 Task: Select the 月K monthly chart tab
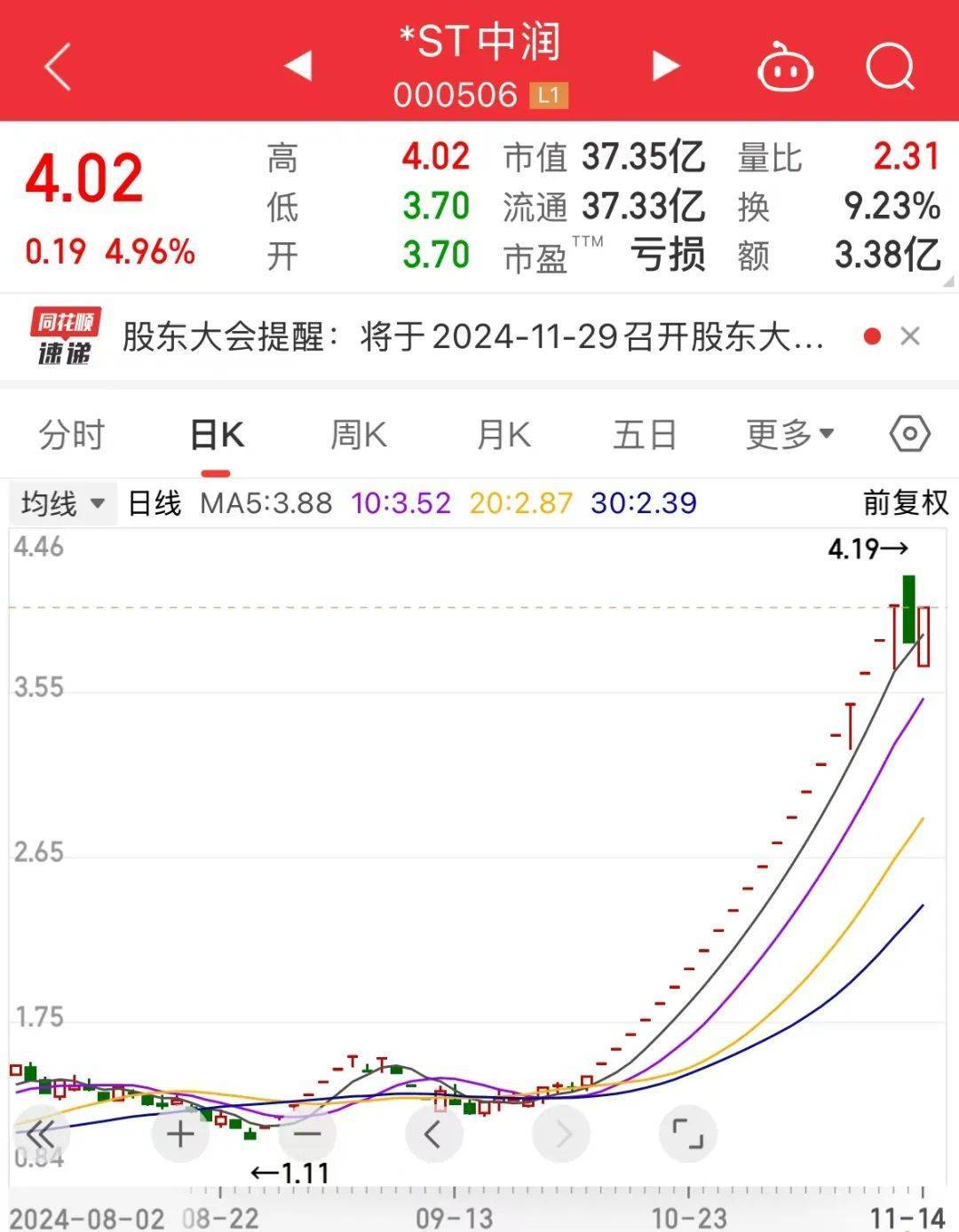coord(502,434)
